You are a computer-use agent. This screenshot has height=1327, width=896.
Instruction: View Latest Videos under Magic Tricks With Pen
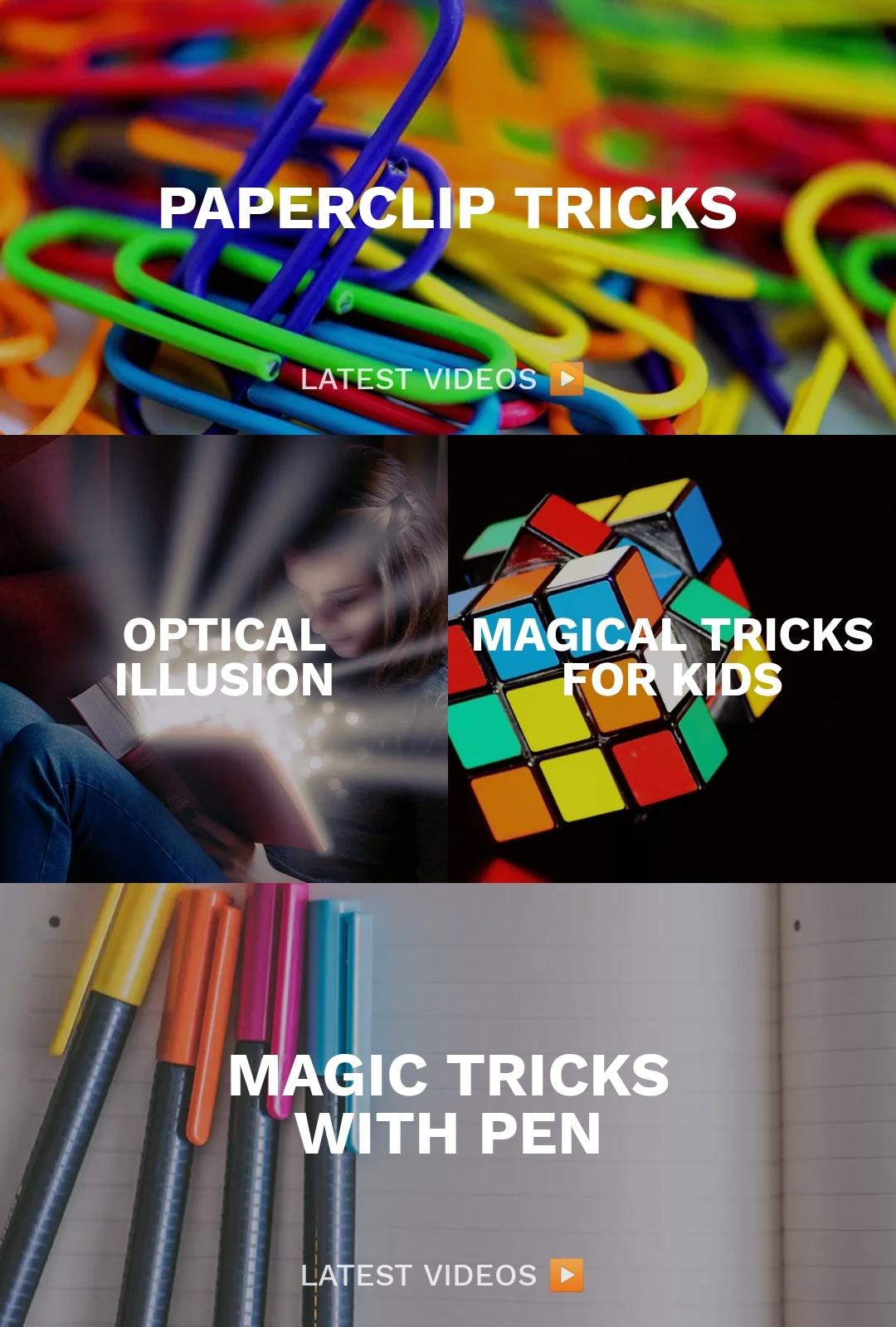442,1275
